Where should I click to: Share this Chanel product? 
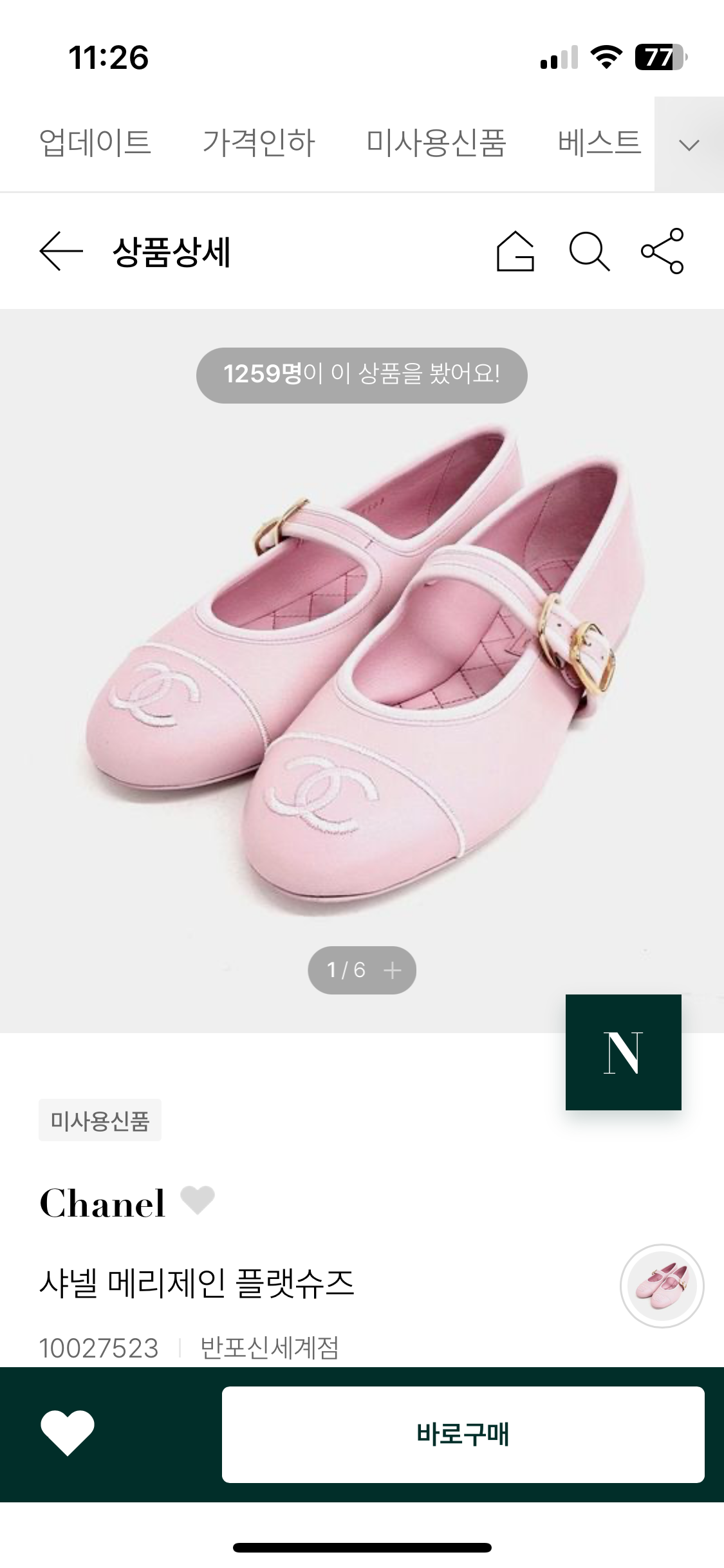(662, 251)
